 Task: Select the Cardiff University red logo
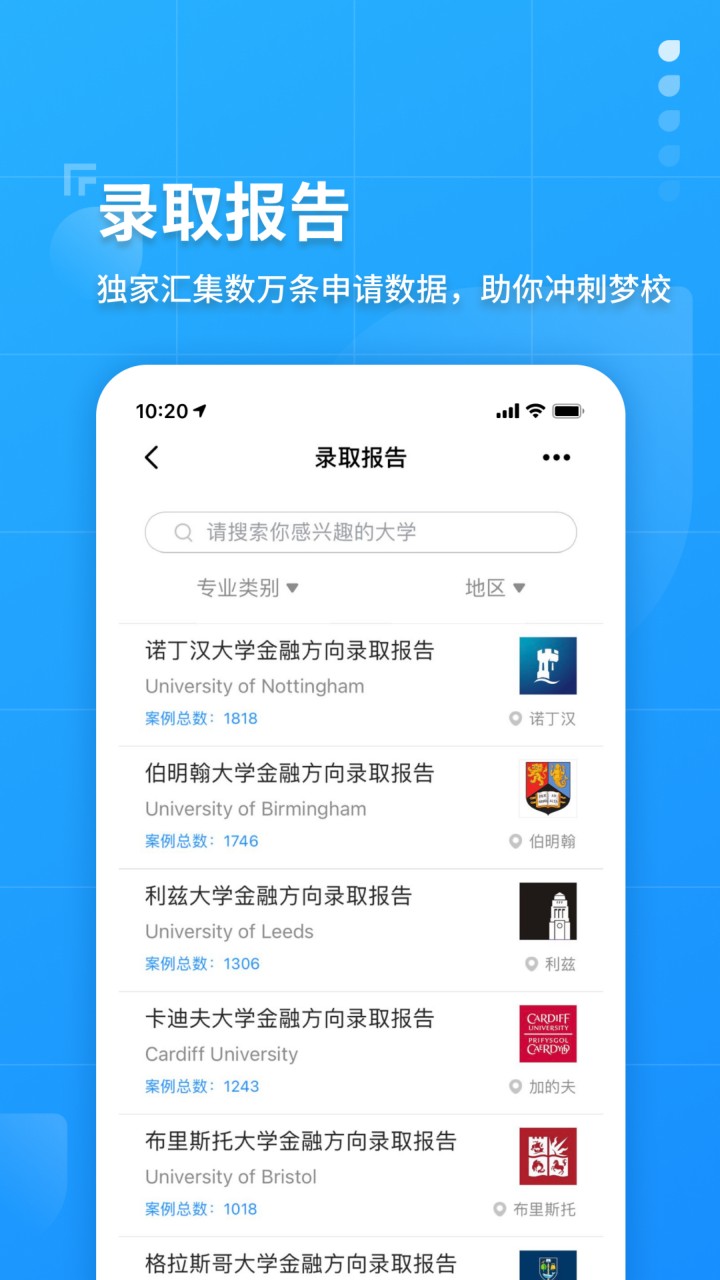click(x=548, y=1033)
